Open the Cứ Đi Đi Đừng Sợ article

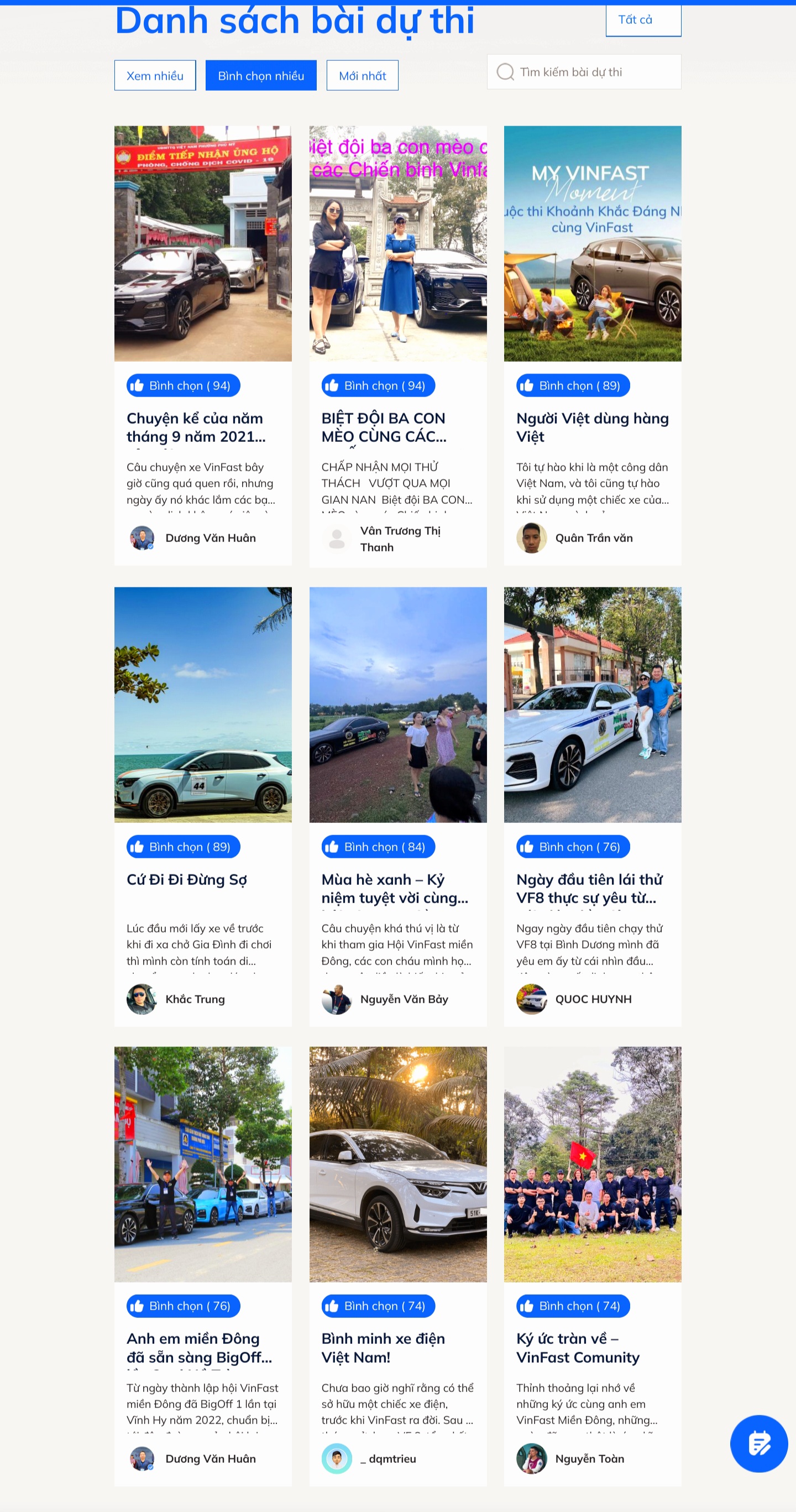click(187, 879)
